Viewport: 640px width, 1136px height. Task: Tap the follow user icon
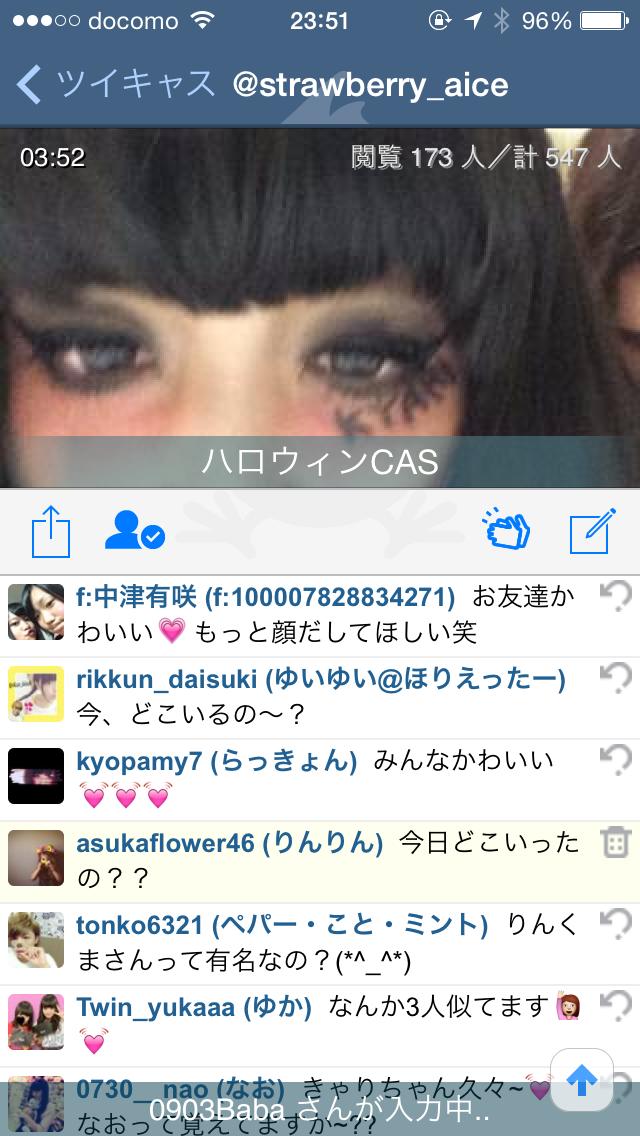point(134,530)
